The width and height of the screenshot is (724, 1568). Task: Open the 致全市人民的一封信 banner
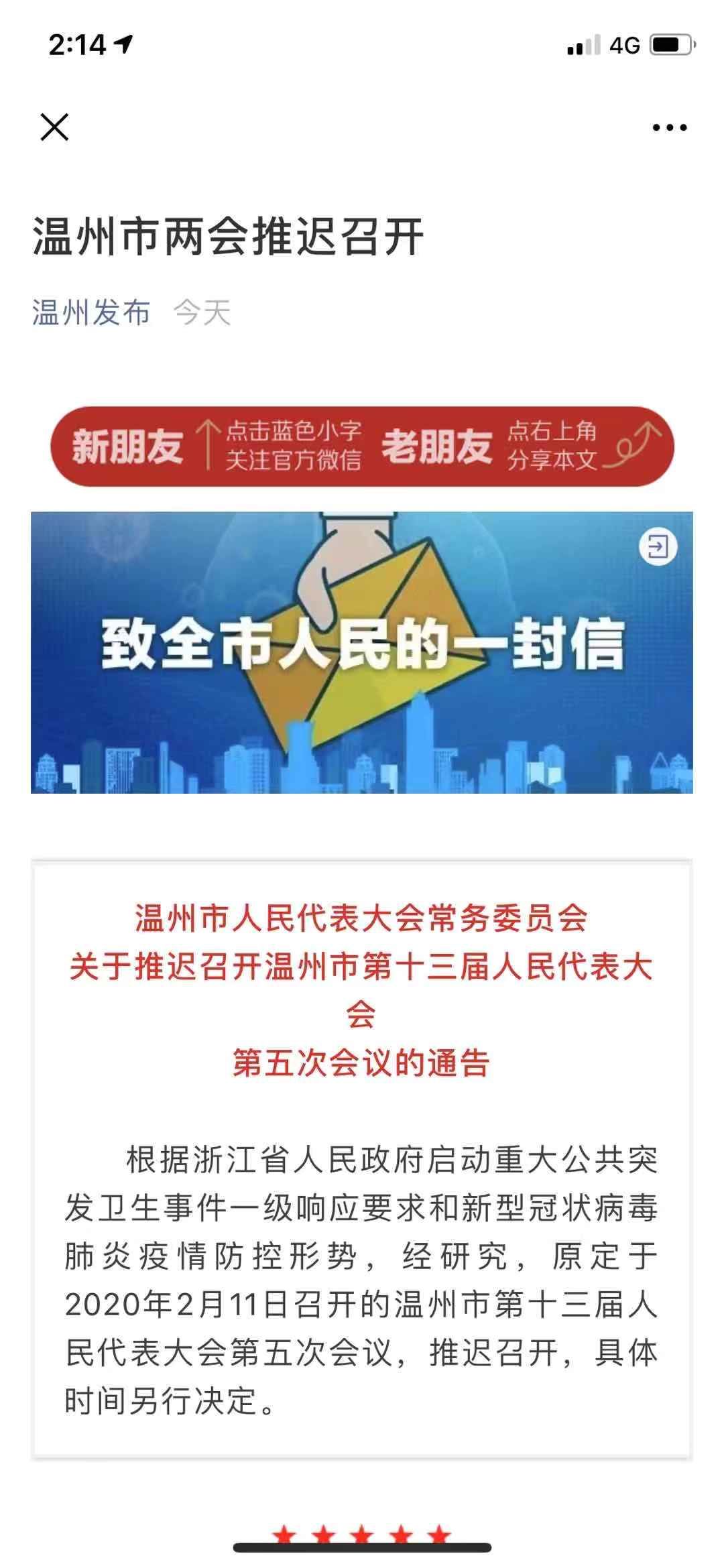click(362, 652)
